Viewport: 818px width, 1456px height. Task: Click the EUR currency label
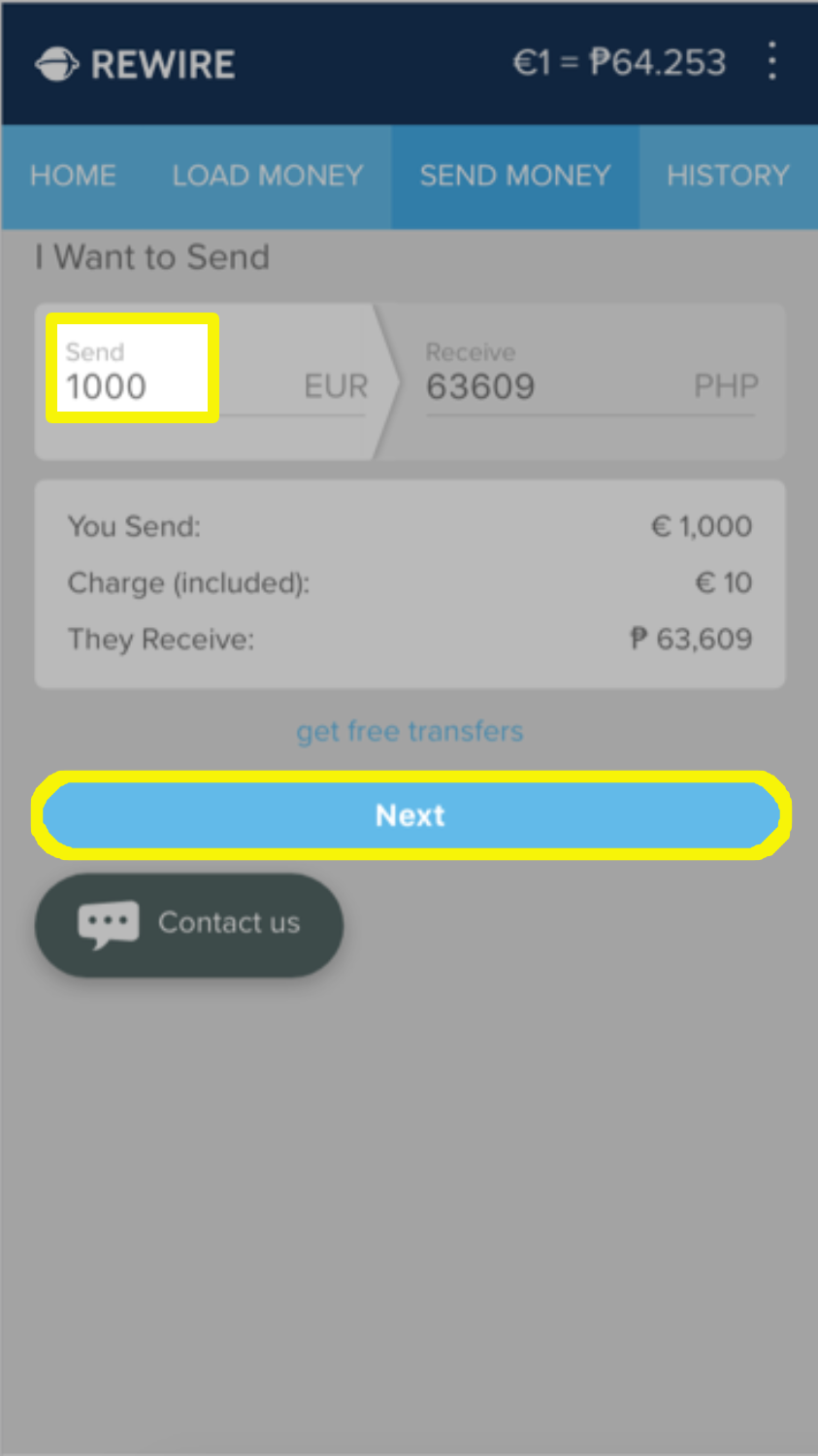point(336,385)
